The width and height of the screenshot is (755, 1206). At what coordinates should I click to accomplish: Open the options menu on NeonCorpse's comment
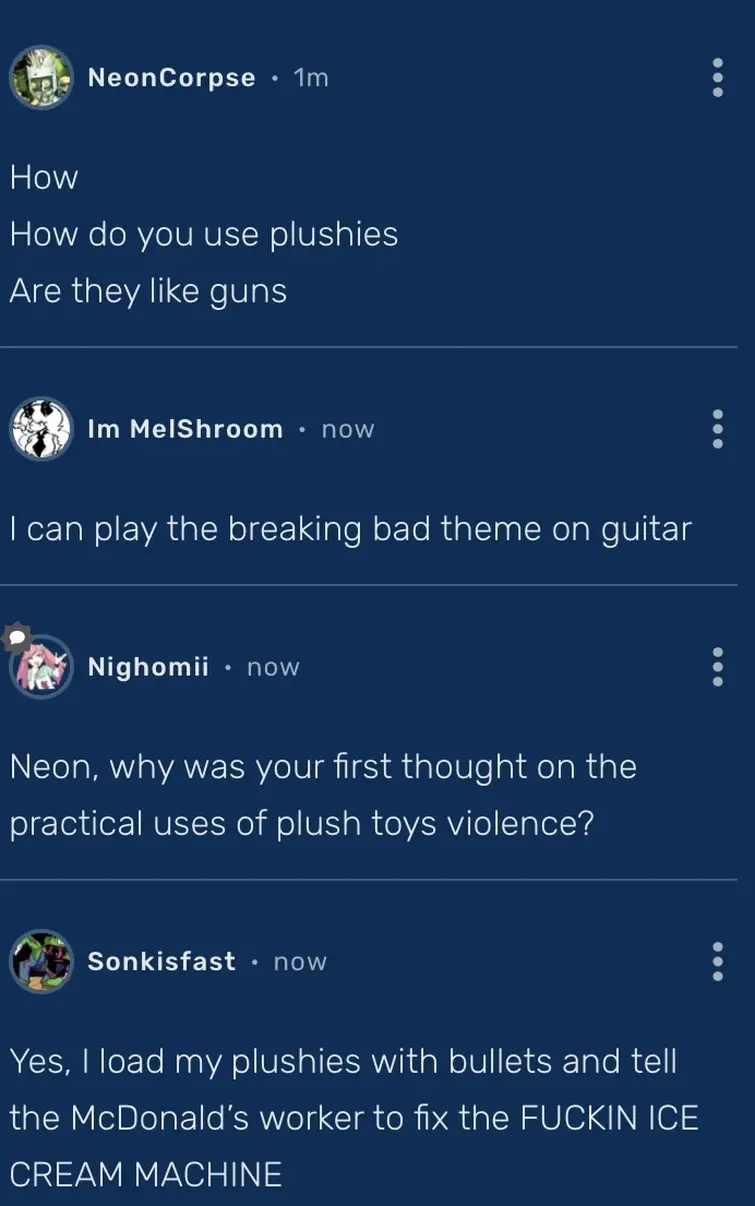tap(717, 78)
